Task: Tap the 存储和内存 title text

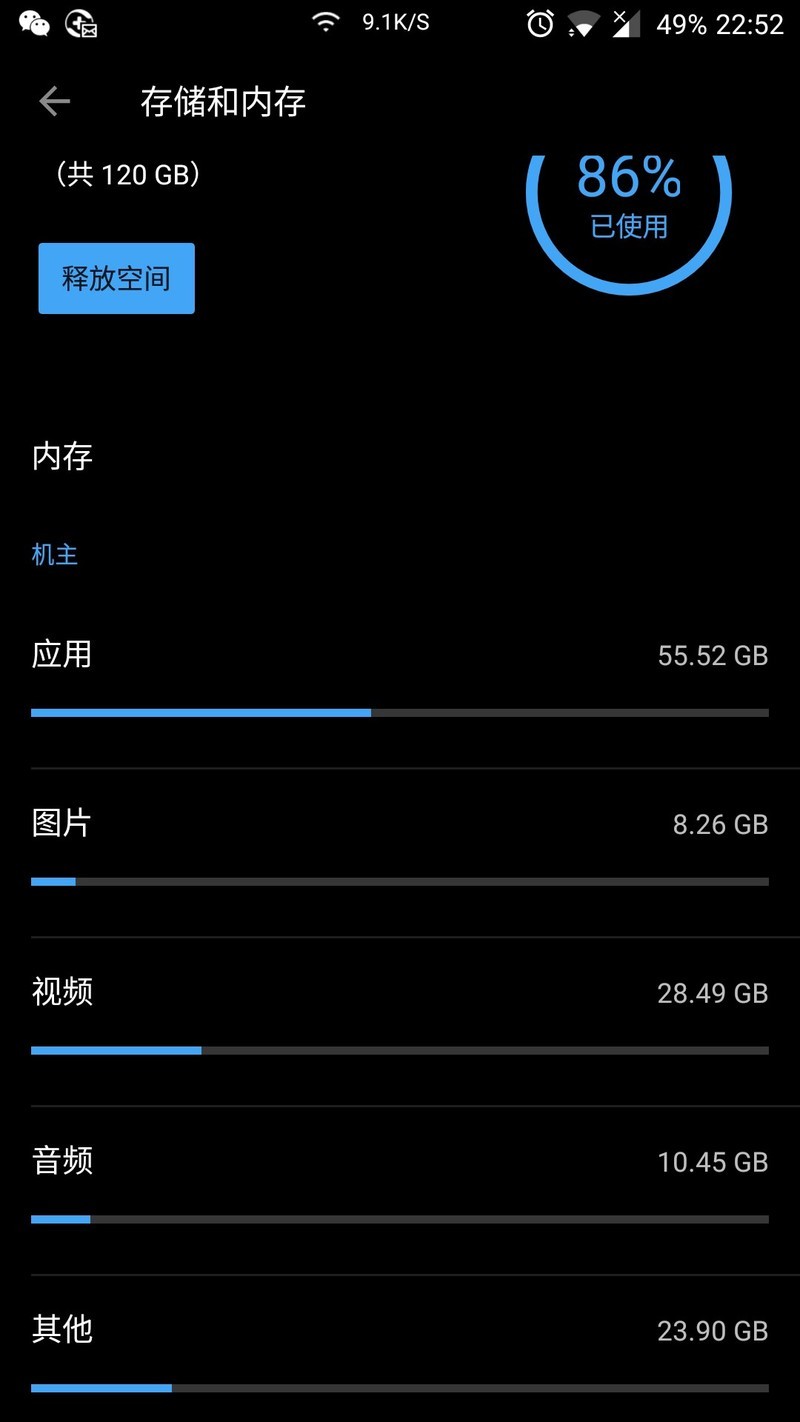Action: coord(222,101)
